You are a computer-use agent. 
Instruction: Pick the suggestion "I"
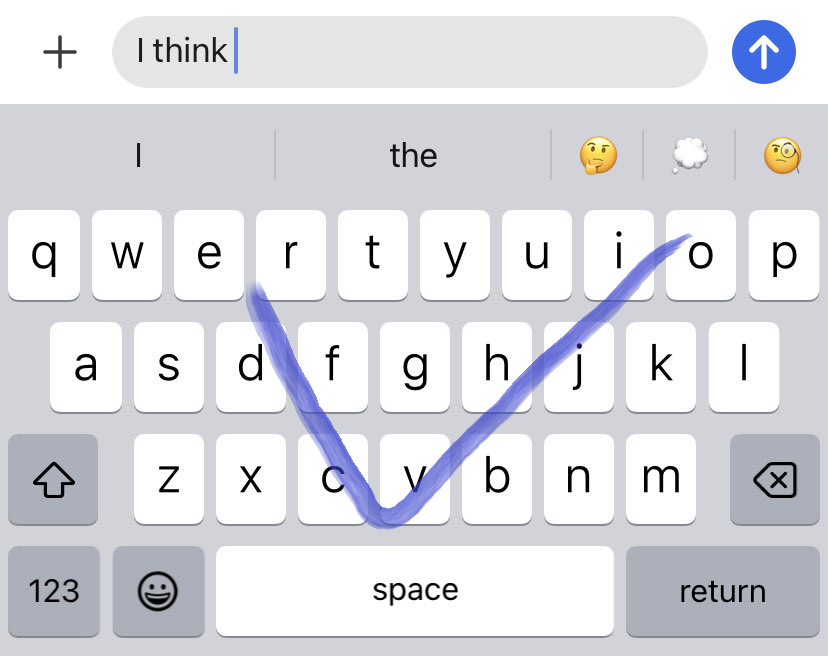[138, 156]
